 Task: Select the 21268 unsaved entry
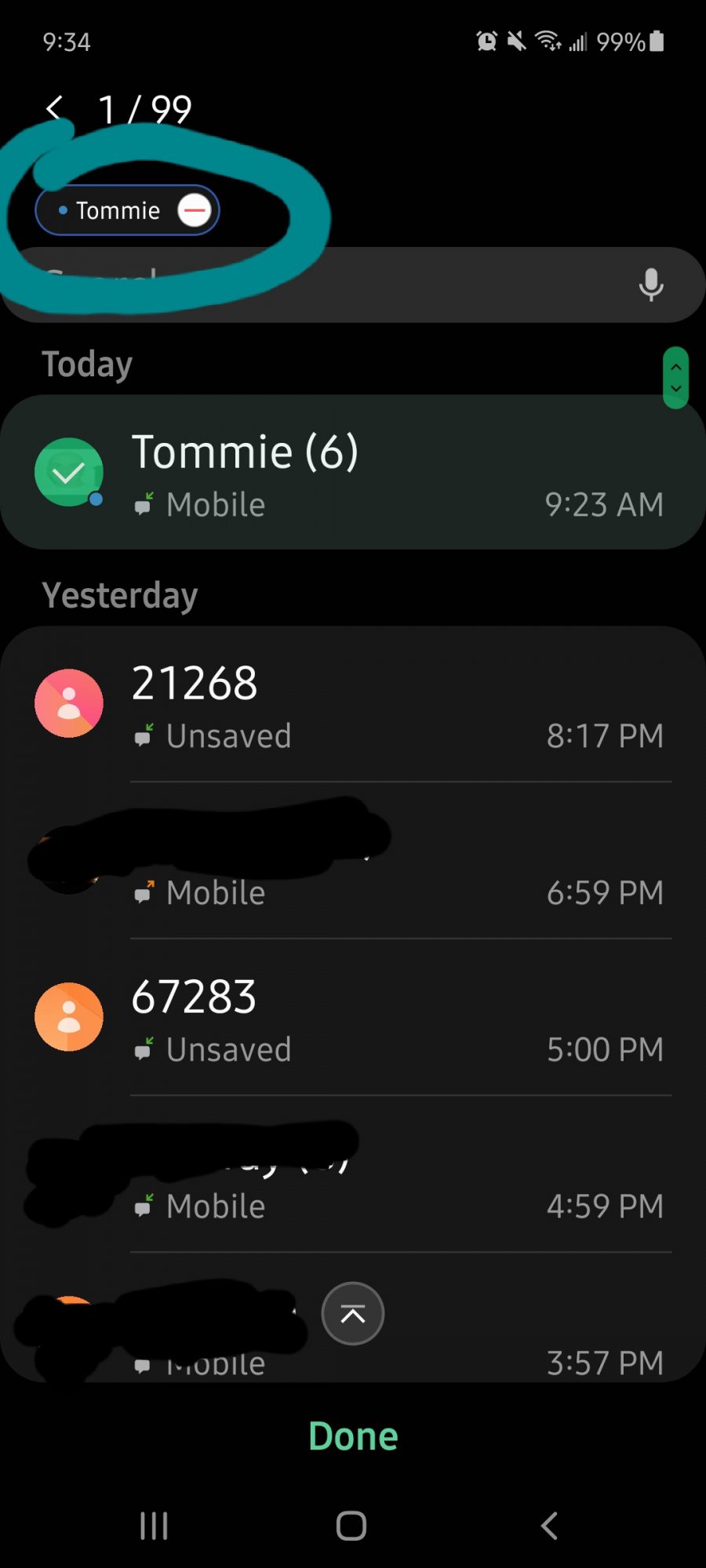point(353,704)
